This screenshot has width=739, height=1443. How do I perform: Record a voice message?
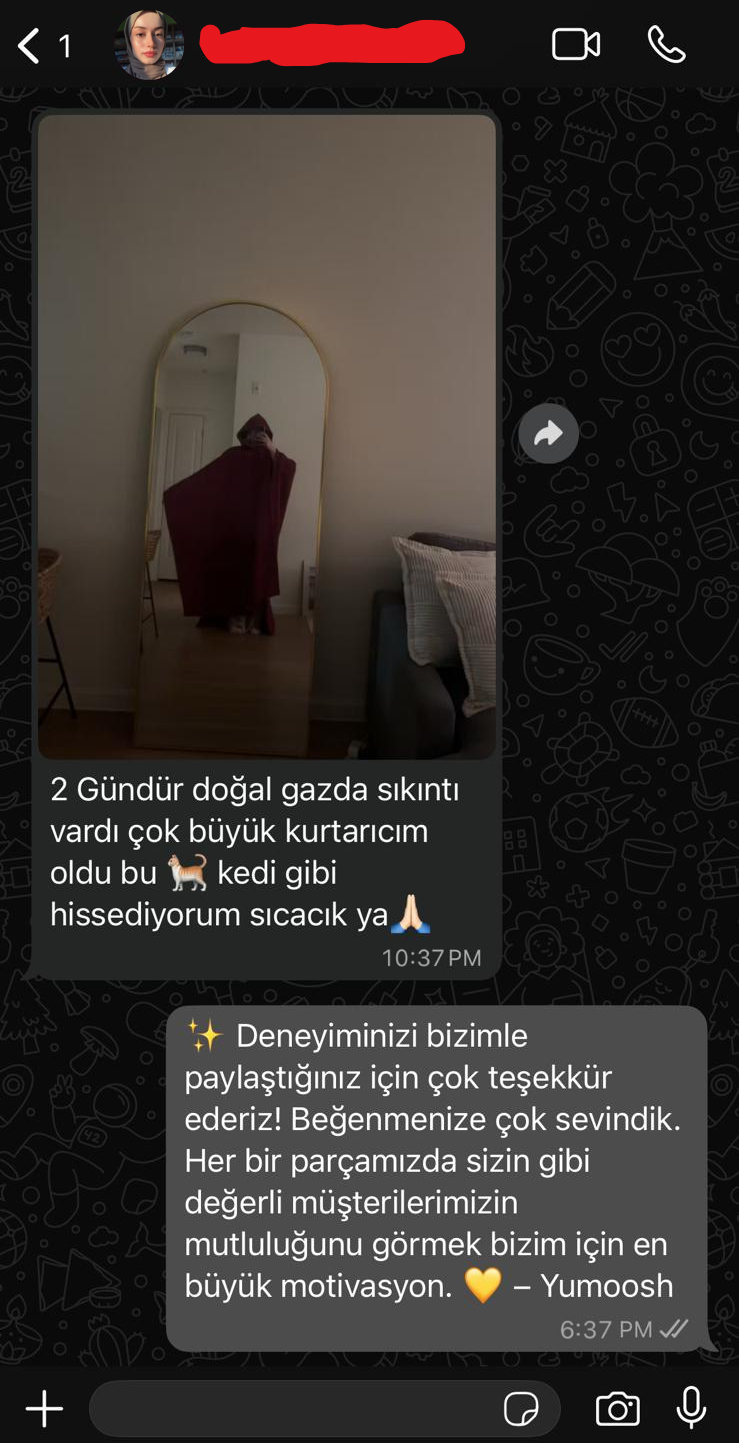(x=691, y=1408)
